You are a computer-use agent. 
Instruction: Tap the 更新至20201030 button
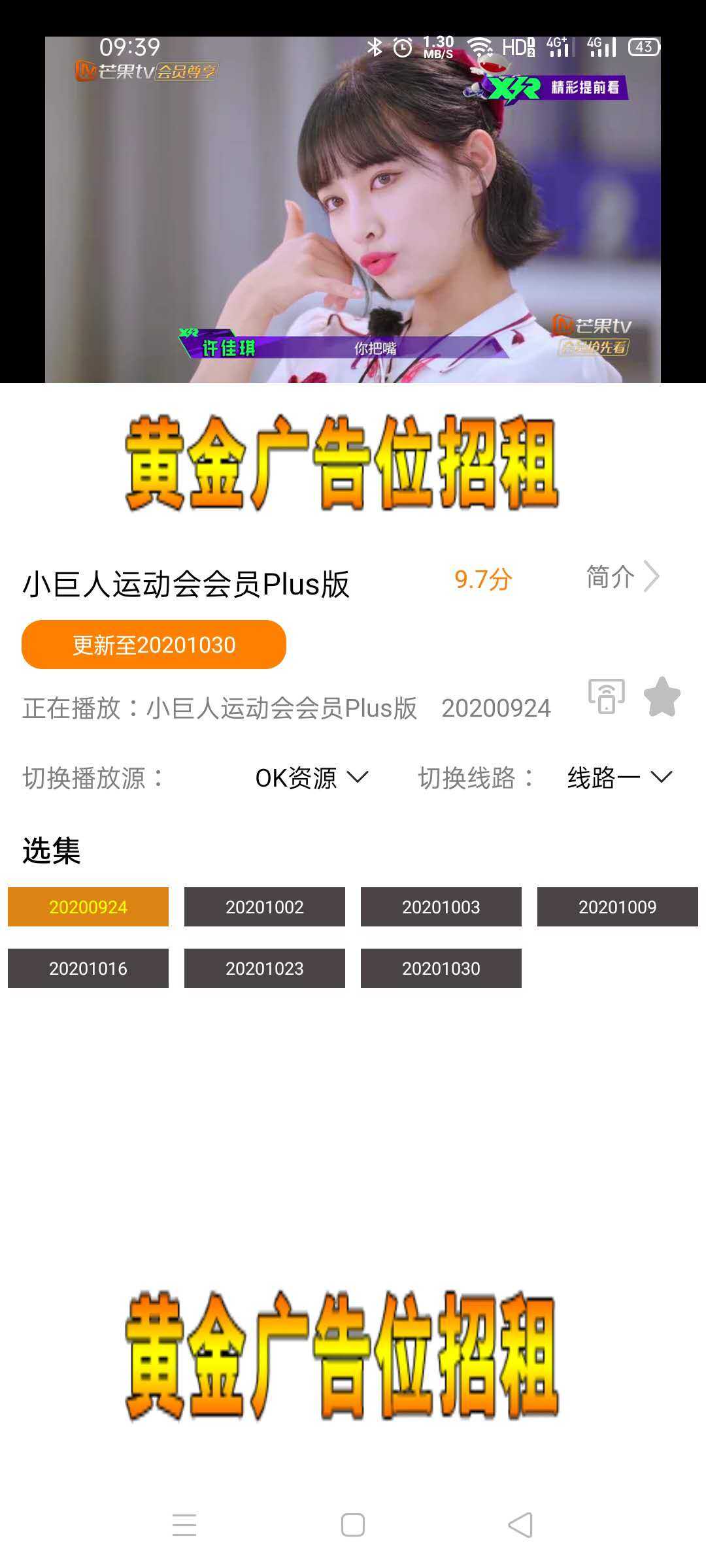click(154, 645)
